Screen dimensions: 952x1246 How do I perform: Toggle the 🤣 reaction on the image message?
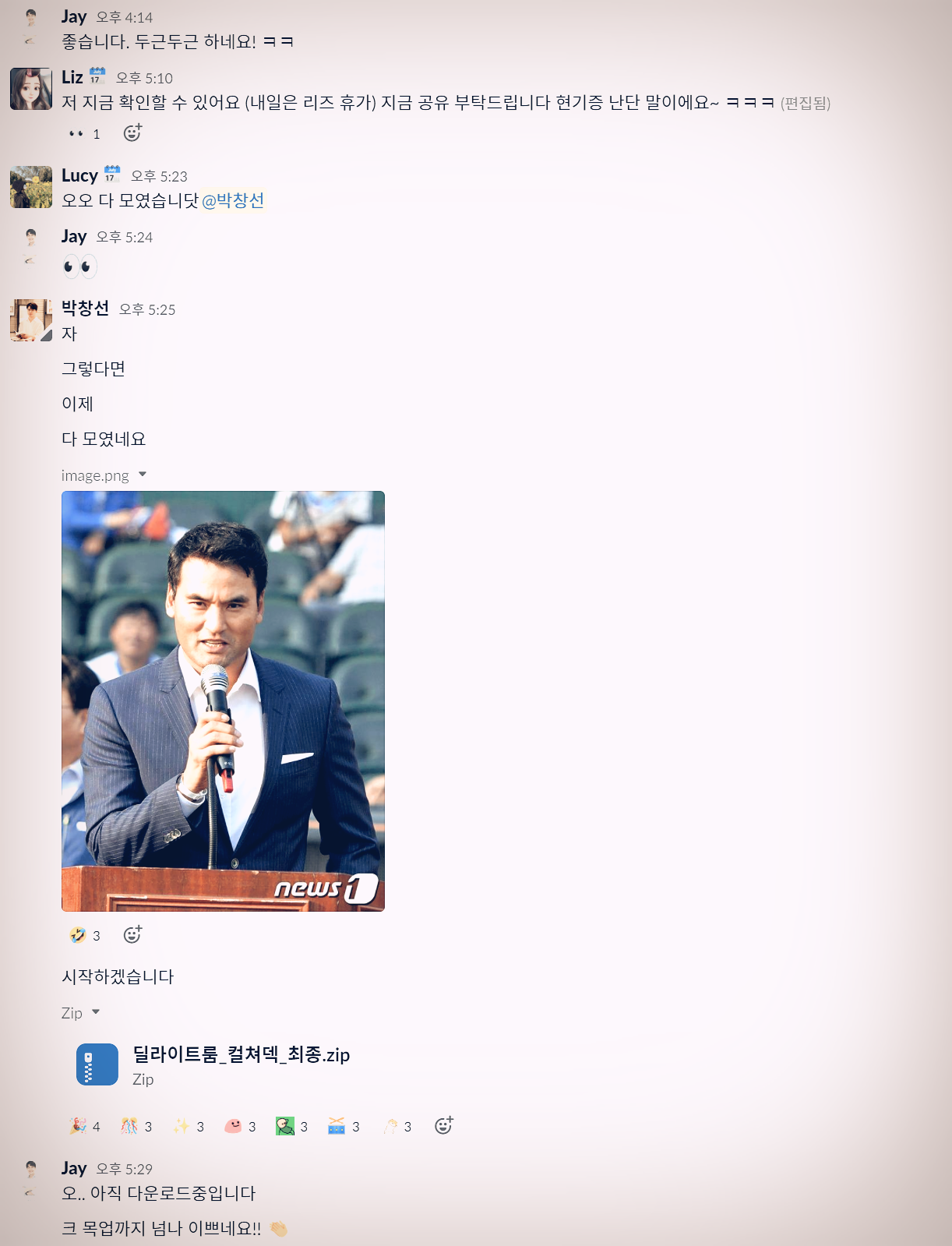(79, 934)
